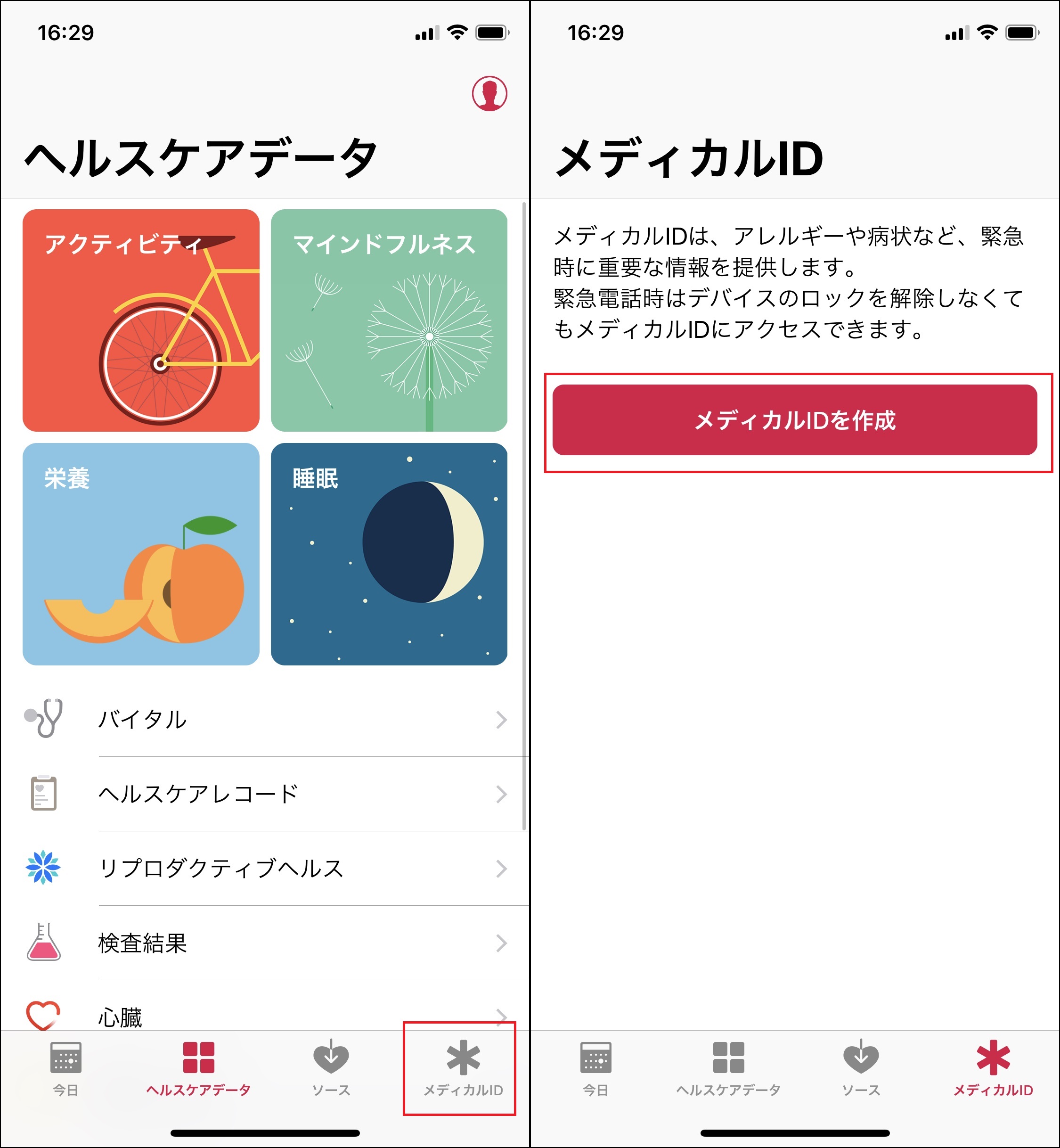The height and width of the screenshot is (1148, 1060).
Task: Open the マインドフルネス card
Action: click(x=389, y=320)
